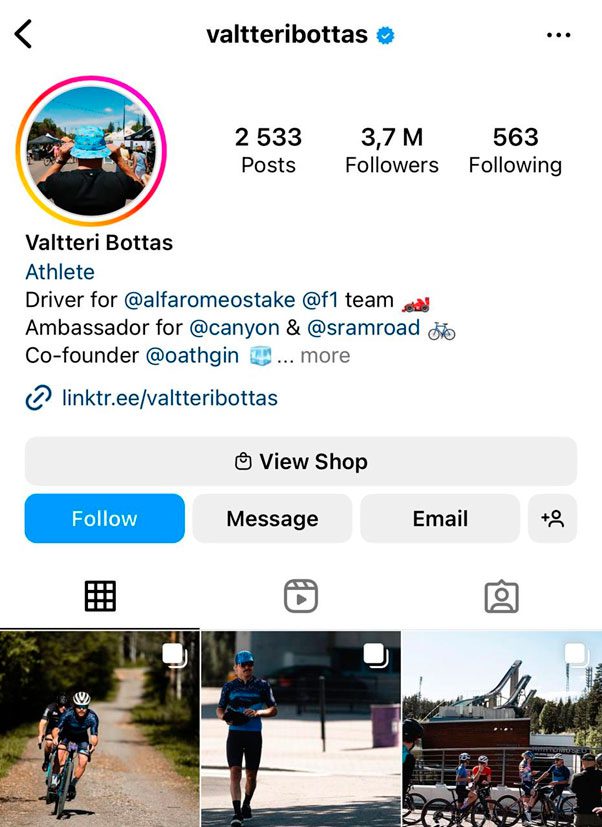View Valtteri Bottas's profile story
The width and height of the screenshot is (602, 827).
coord(92,152)
